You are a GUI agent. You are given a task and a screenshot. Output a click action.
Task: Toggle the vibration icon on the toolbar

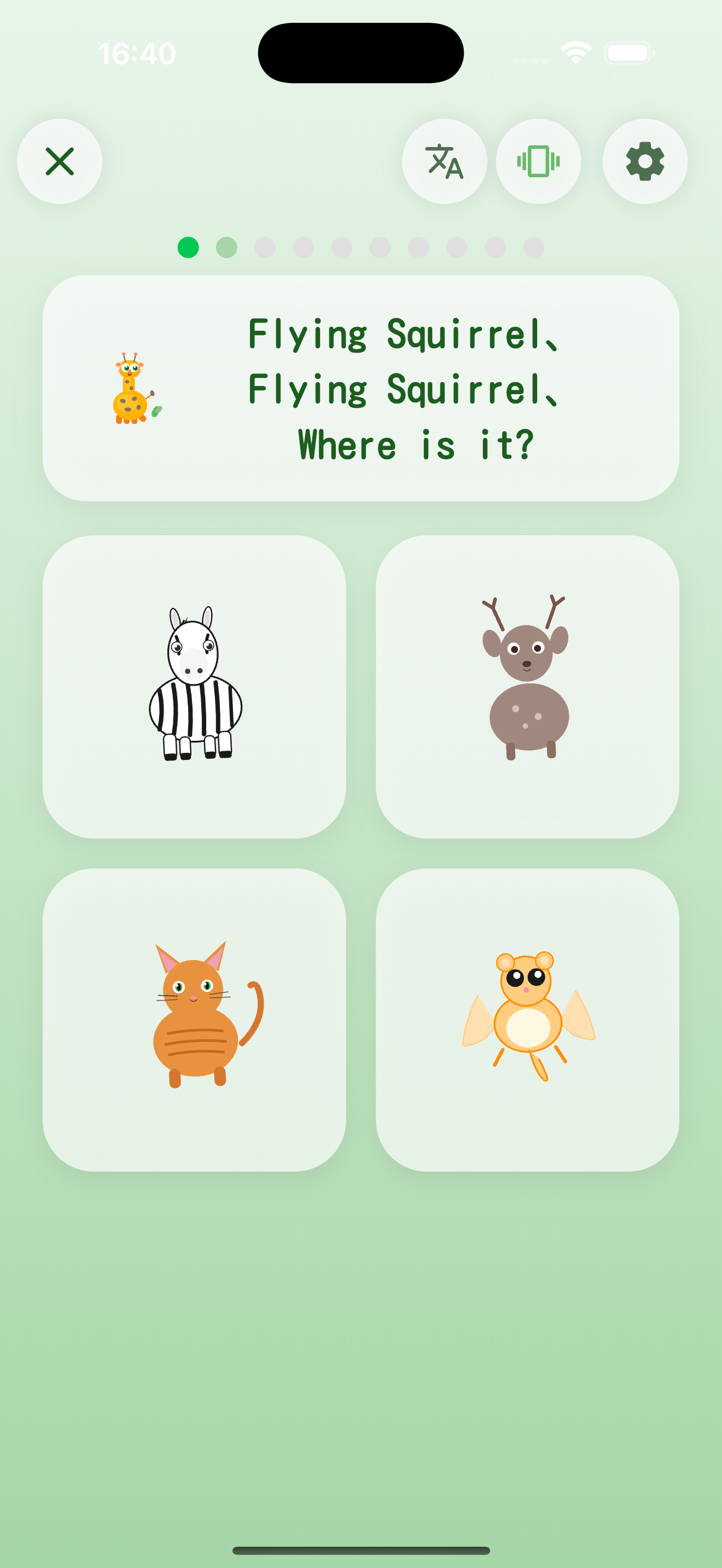tap(538, 161)
